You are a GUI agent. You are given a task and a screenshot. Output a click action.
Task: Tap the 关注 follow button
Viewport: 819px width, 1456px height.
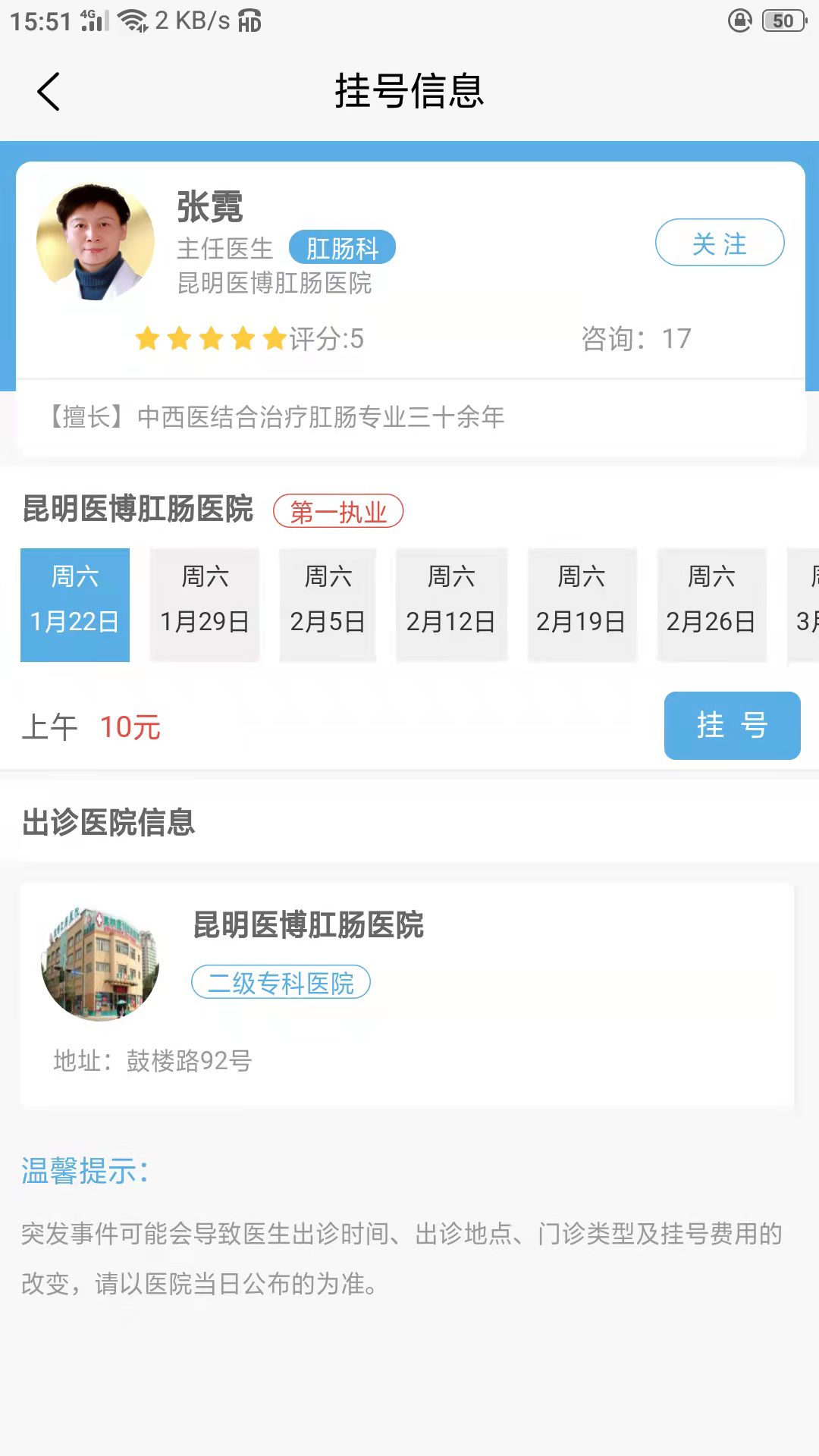click(x=719, y=244)
